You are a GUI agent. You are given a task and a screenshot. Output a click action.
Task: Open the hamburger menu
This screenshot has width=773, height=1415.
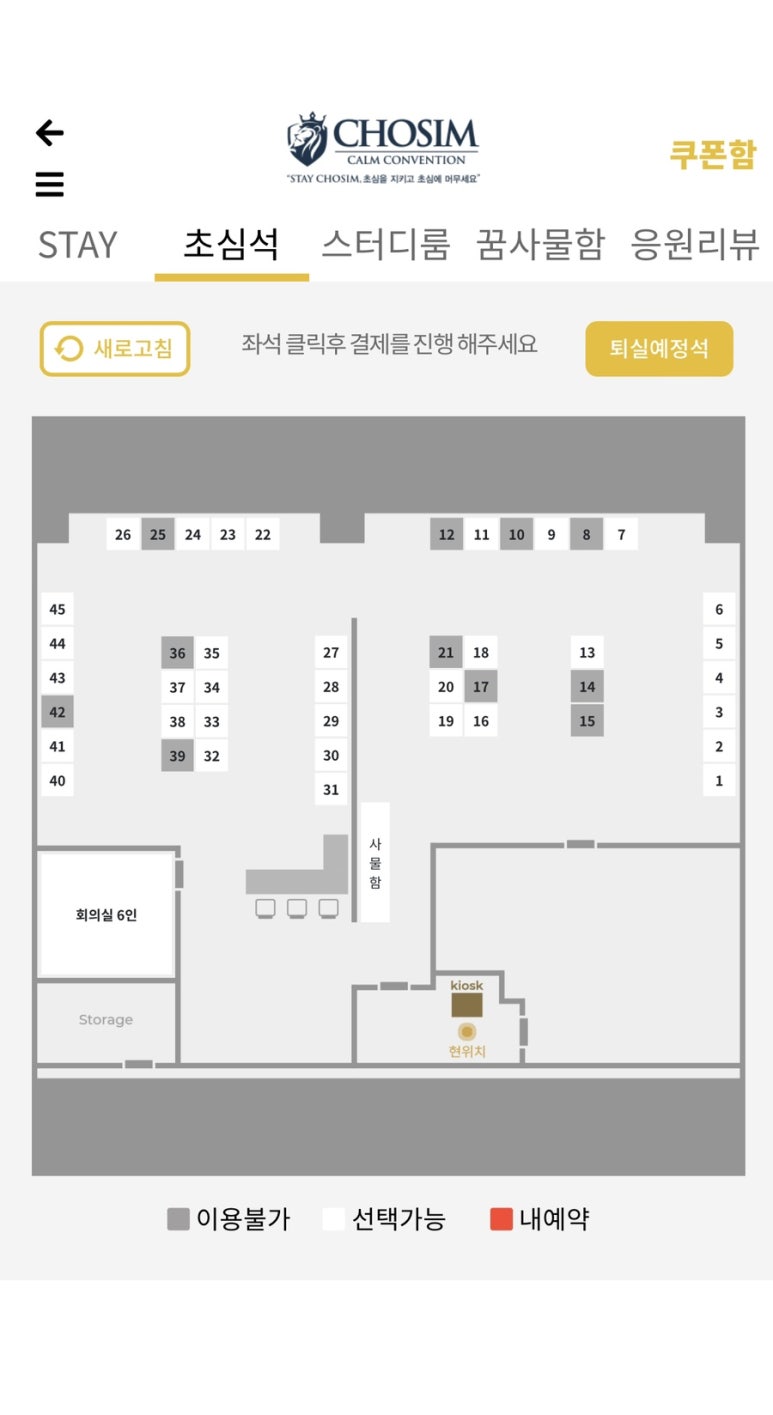click(49, 184)
